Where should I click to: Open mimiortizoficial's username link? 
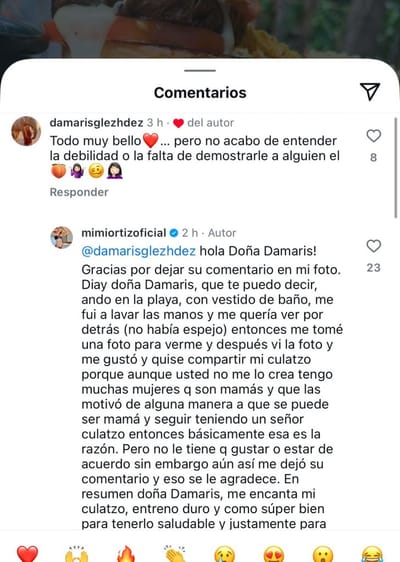coord(124,233)
